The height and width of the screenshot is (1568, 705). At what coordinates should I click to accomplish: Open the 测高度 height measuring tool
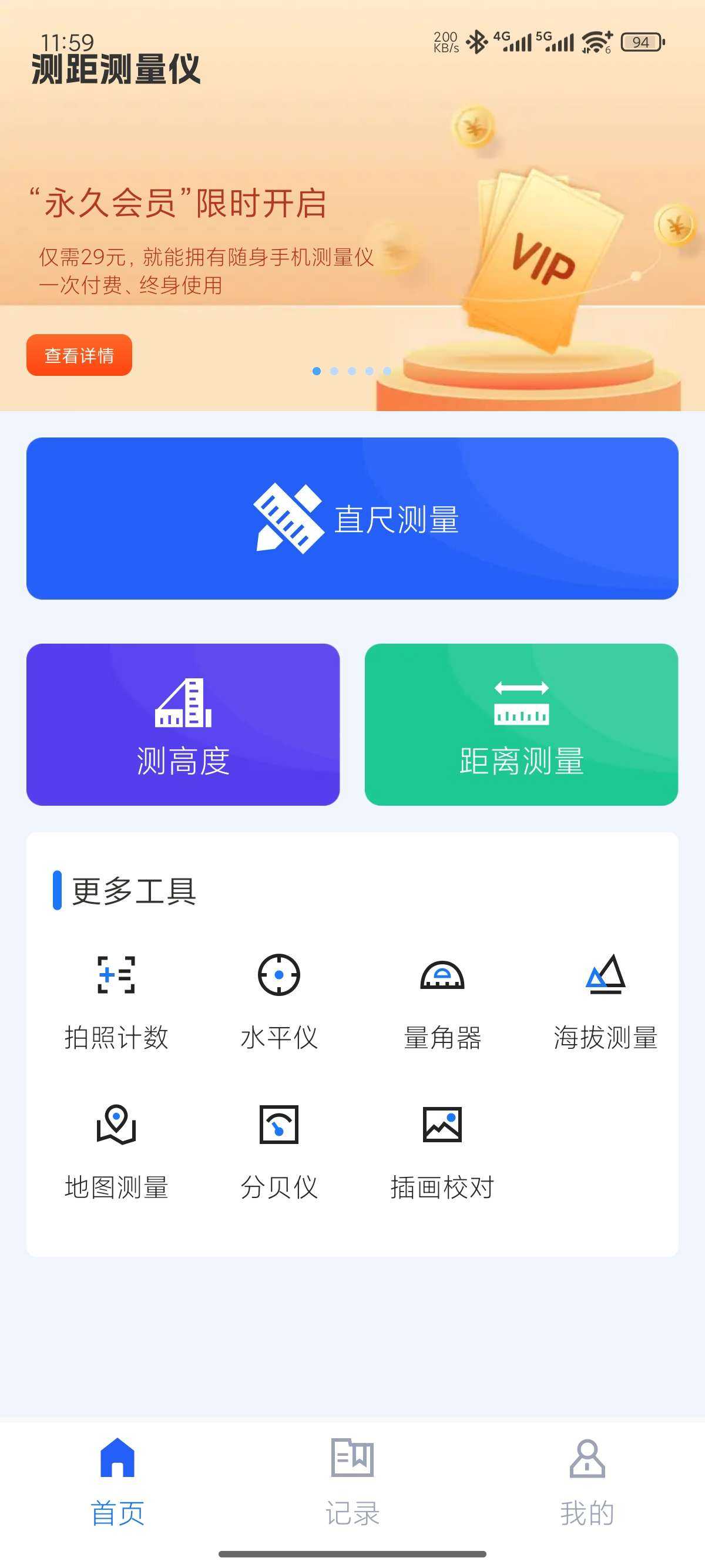[183, 724]
